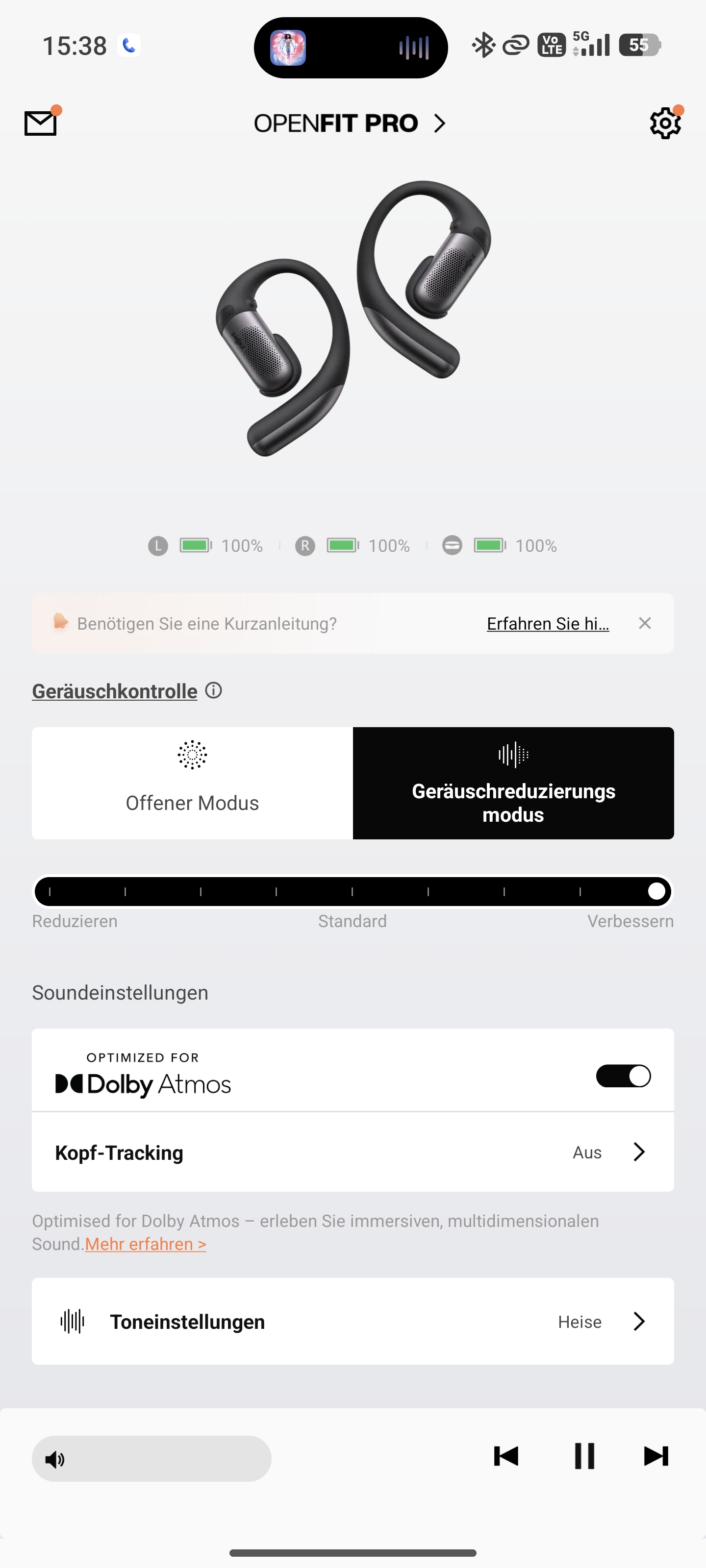Image resolution: width=706 pixels, height=1568 pixels.
Task: Pause the music playback
Action: 584,1456
